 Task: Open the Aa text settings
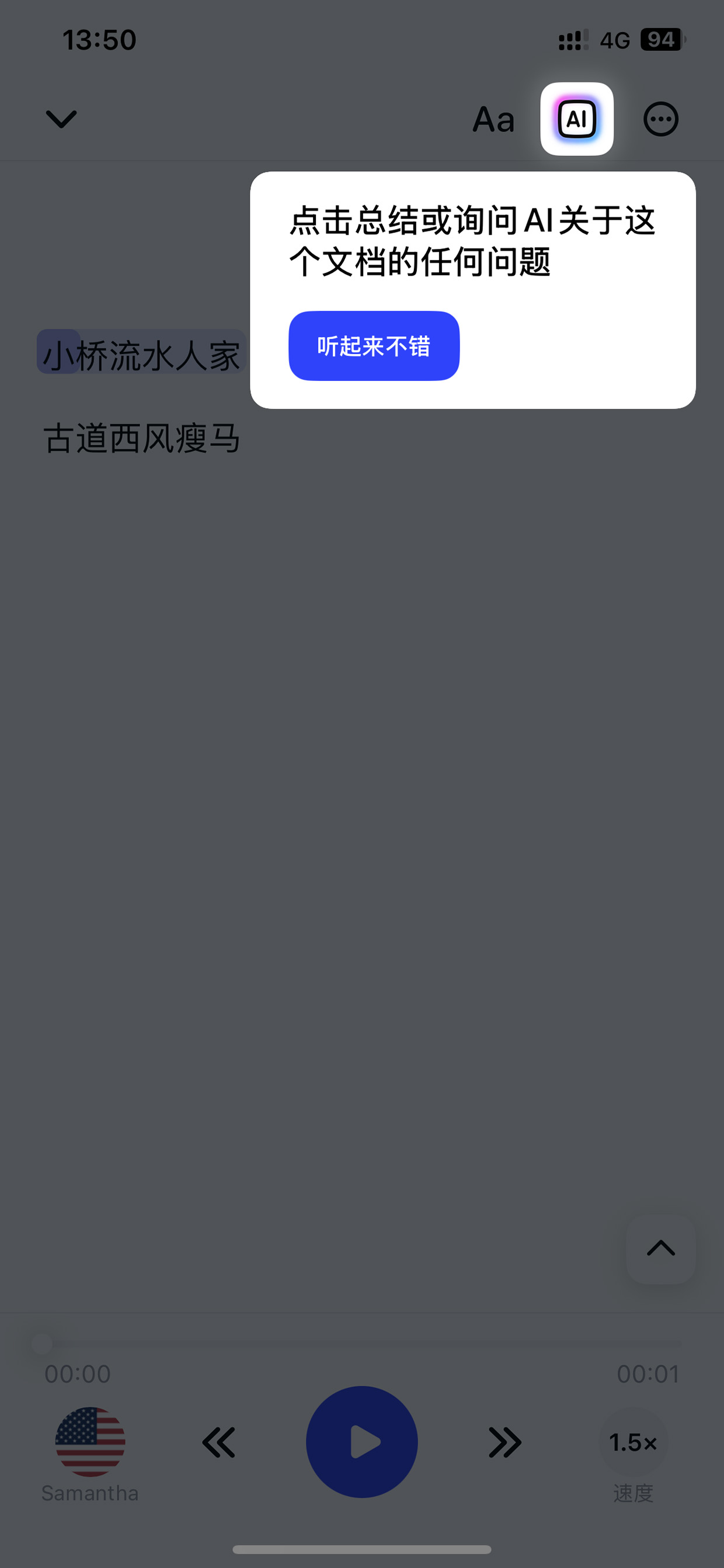493,119
